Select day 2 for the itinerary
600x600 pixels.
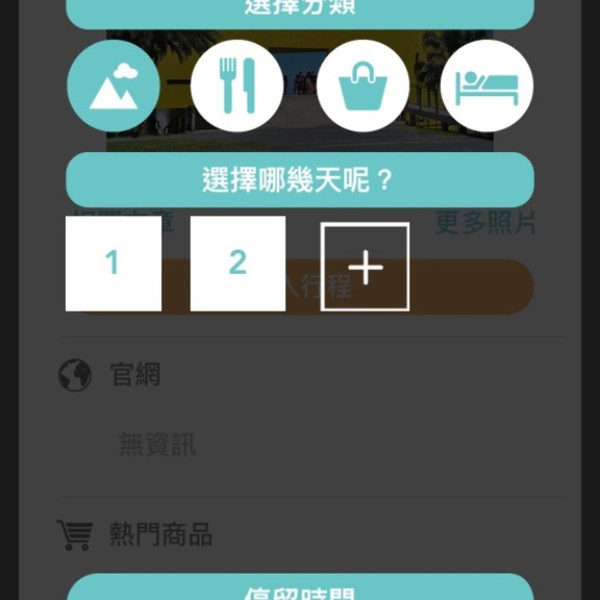click(x=237, y=263)
